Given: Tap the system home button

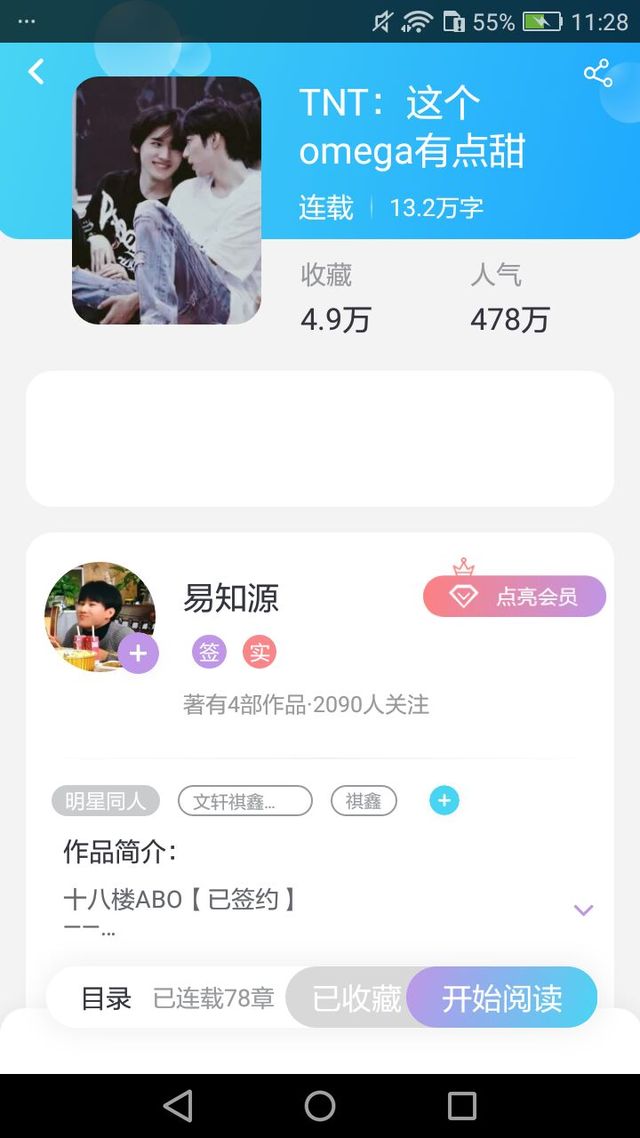Looking at the screenshot, I should click(320, 1106).
